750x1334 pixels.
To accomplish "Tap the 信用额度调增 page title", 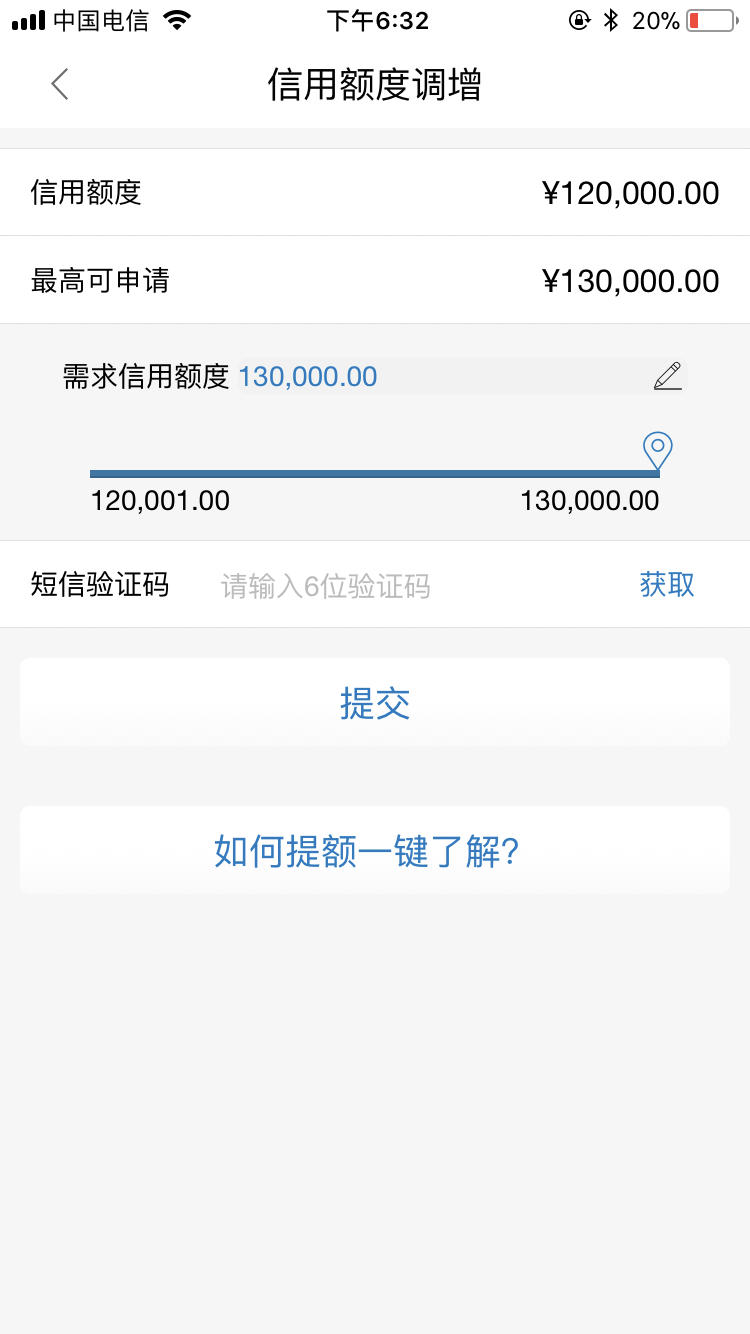I will coord(375,86).
